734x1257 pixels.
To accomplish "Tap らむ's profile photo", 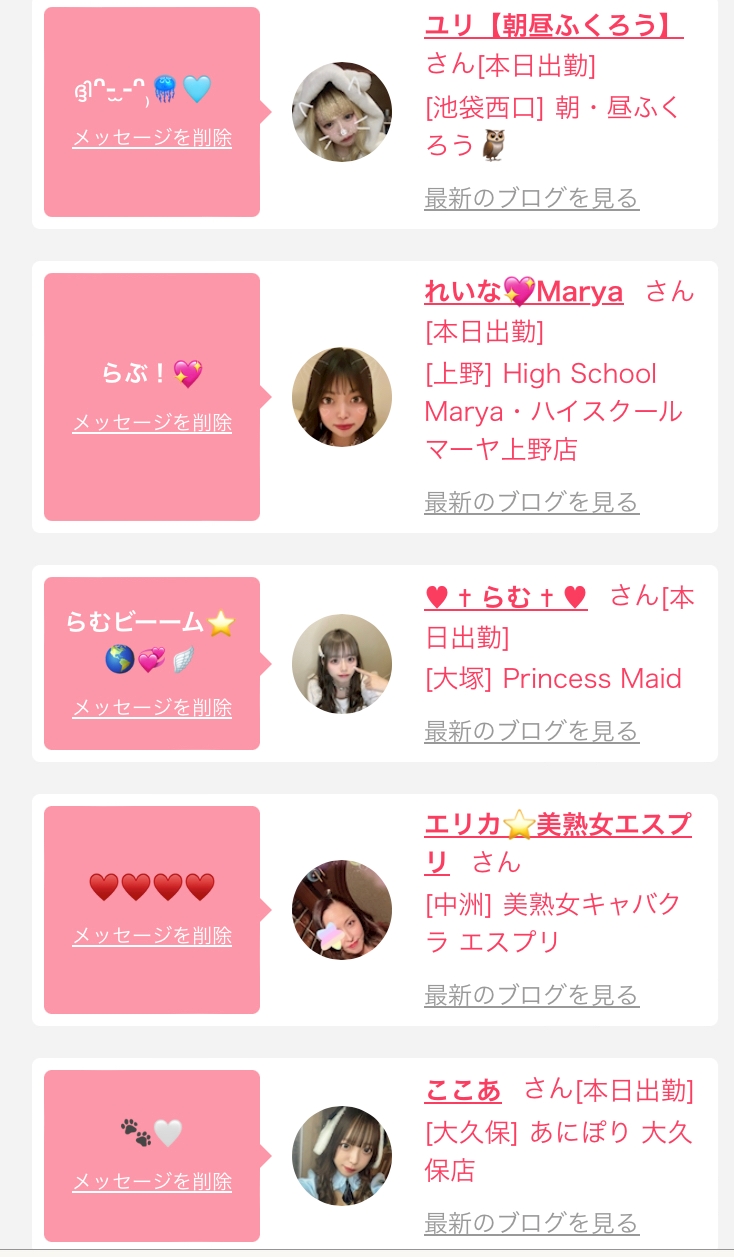I will click(x=342, y=664).
